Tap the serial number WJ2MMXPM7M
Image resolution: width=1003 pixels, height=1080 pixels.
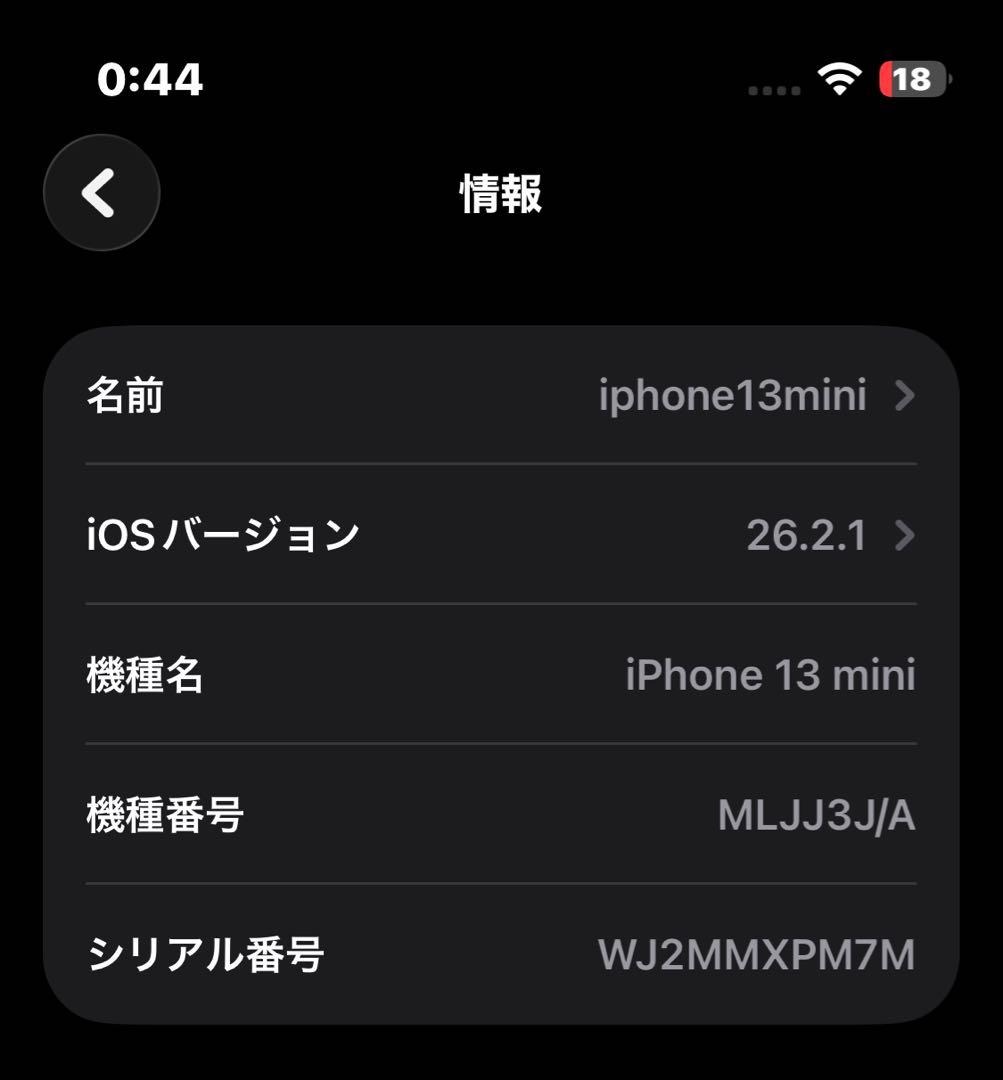click(757, 955)
